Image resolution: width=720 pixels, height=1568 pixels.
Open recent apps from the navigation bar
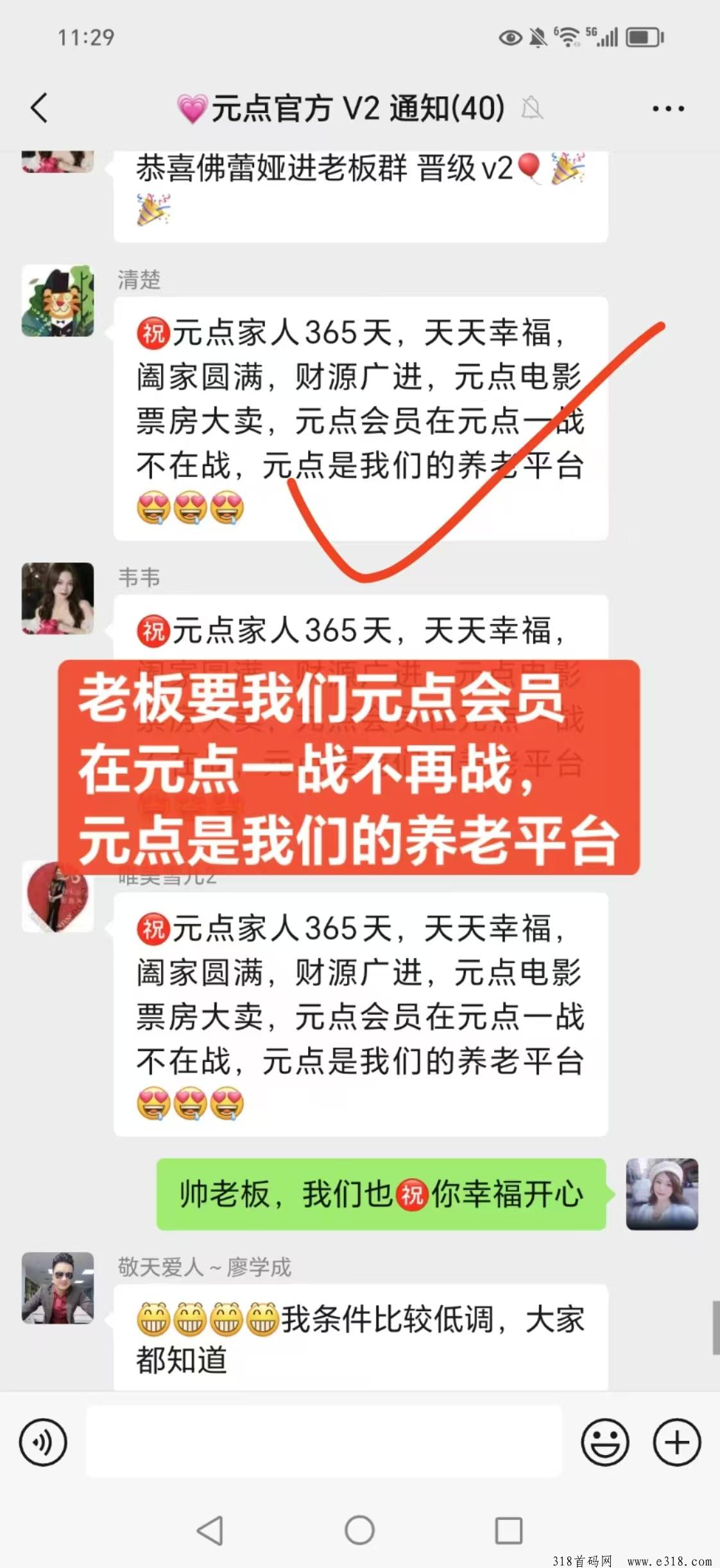[x=508, y=1530]
